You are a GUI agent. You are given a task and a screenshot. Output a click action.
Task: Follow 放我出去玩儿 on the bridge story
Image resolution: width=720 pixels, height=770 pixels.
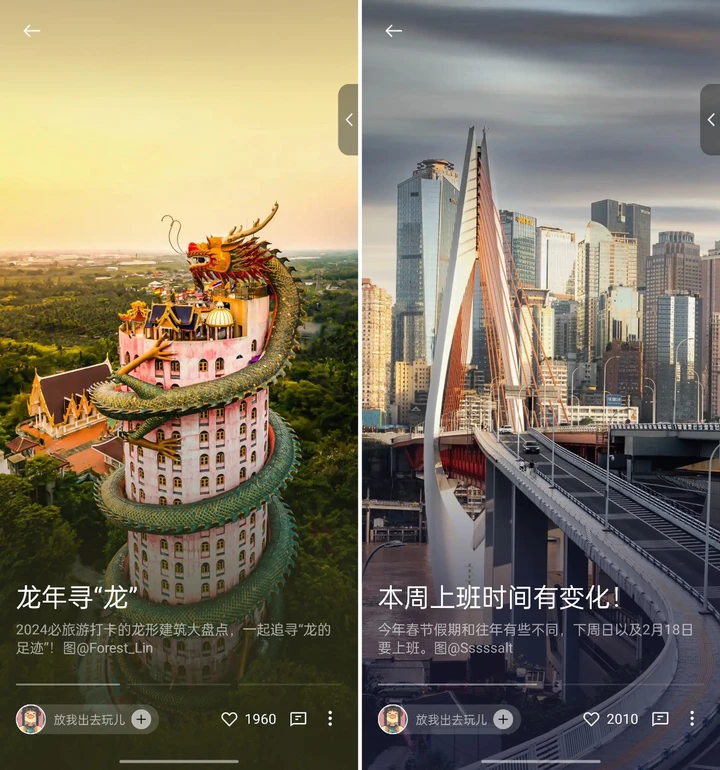503,719
